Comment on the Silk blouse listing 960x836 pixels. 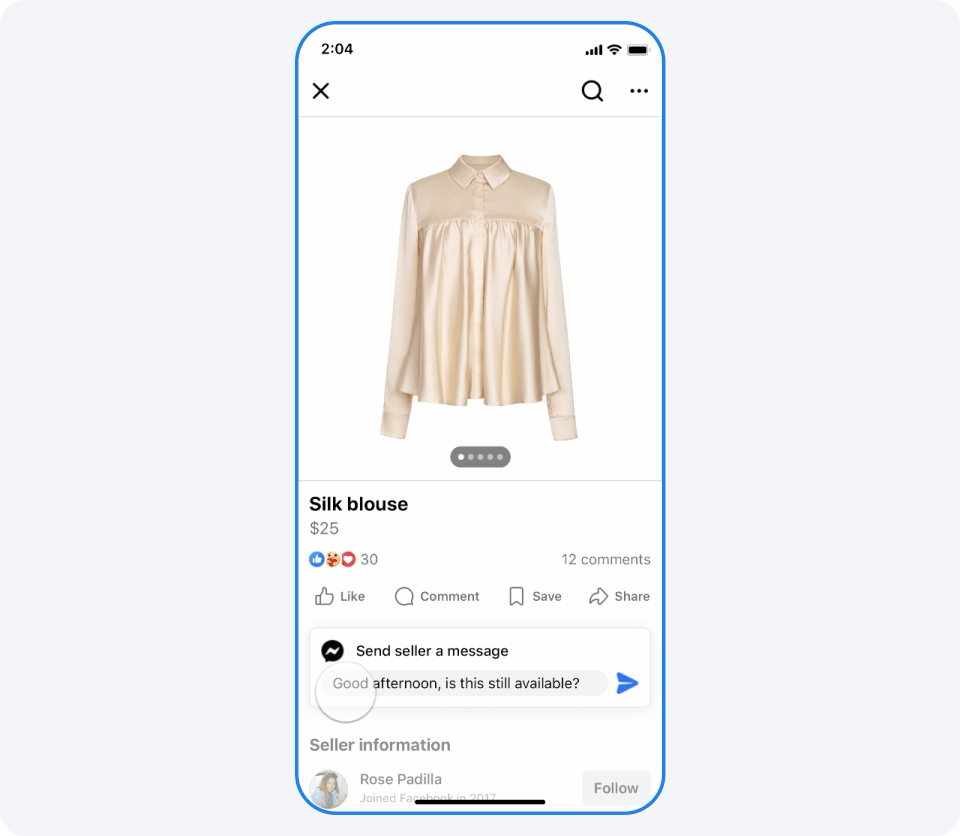pyautogui.click(x=437, y=596)
